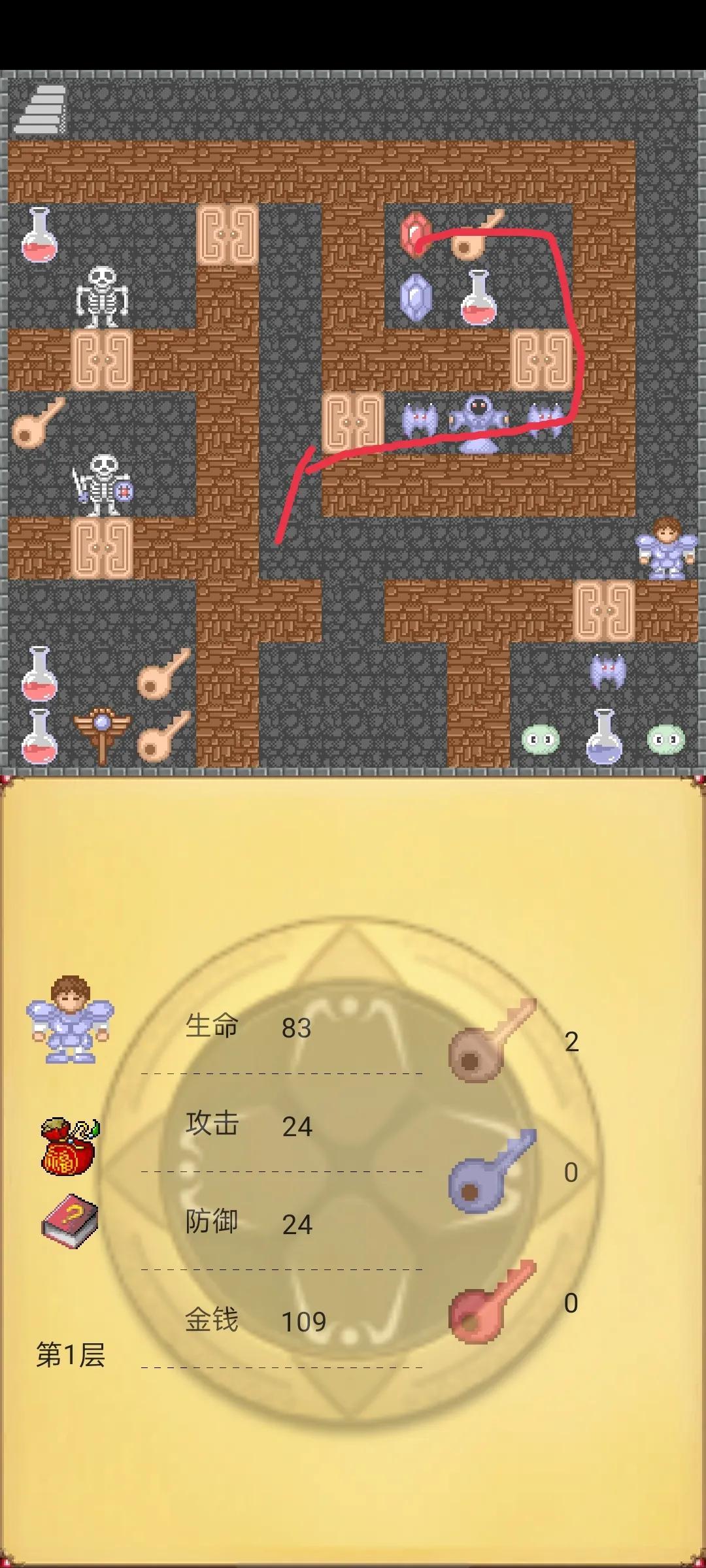Open the monster manual book
This screenshot has height=1568, width=706.
click(x=70, y=1220)
